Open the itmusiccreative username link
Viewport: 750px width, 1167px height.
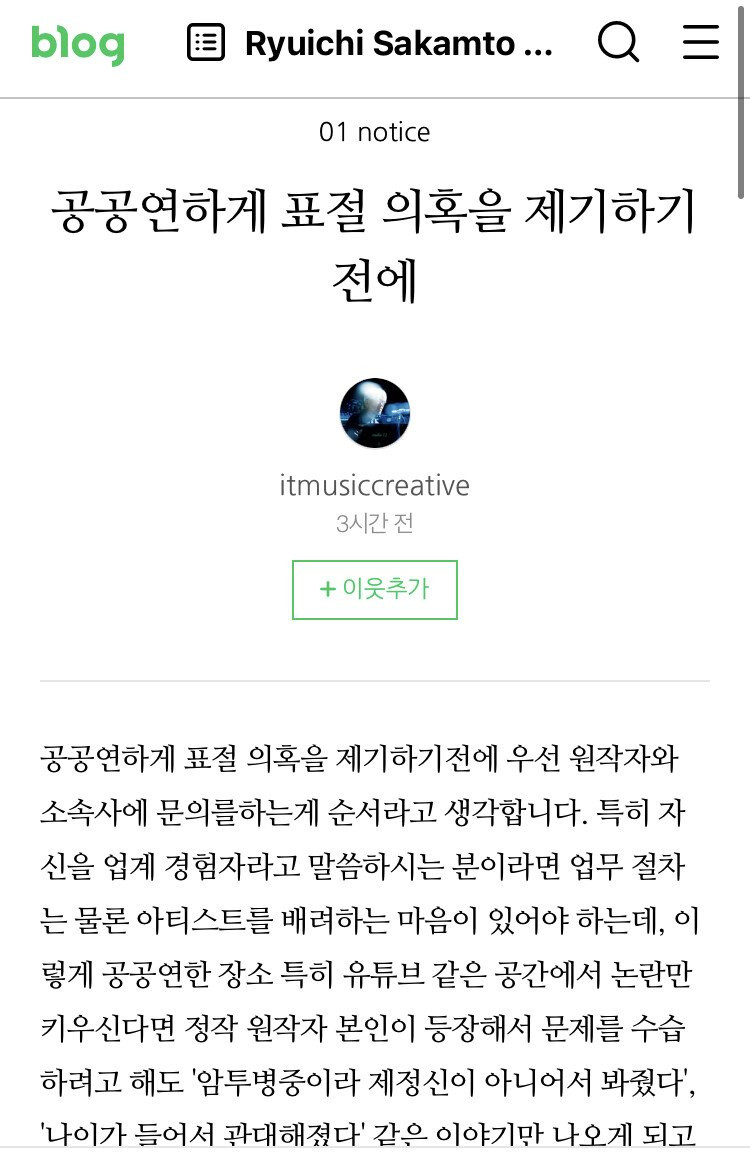(375, 486)
